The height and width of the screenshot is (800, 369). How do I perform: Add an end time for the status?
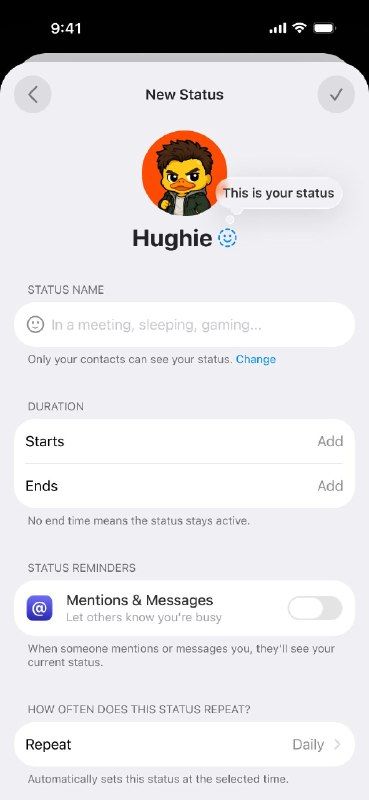[184, 486]
